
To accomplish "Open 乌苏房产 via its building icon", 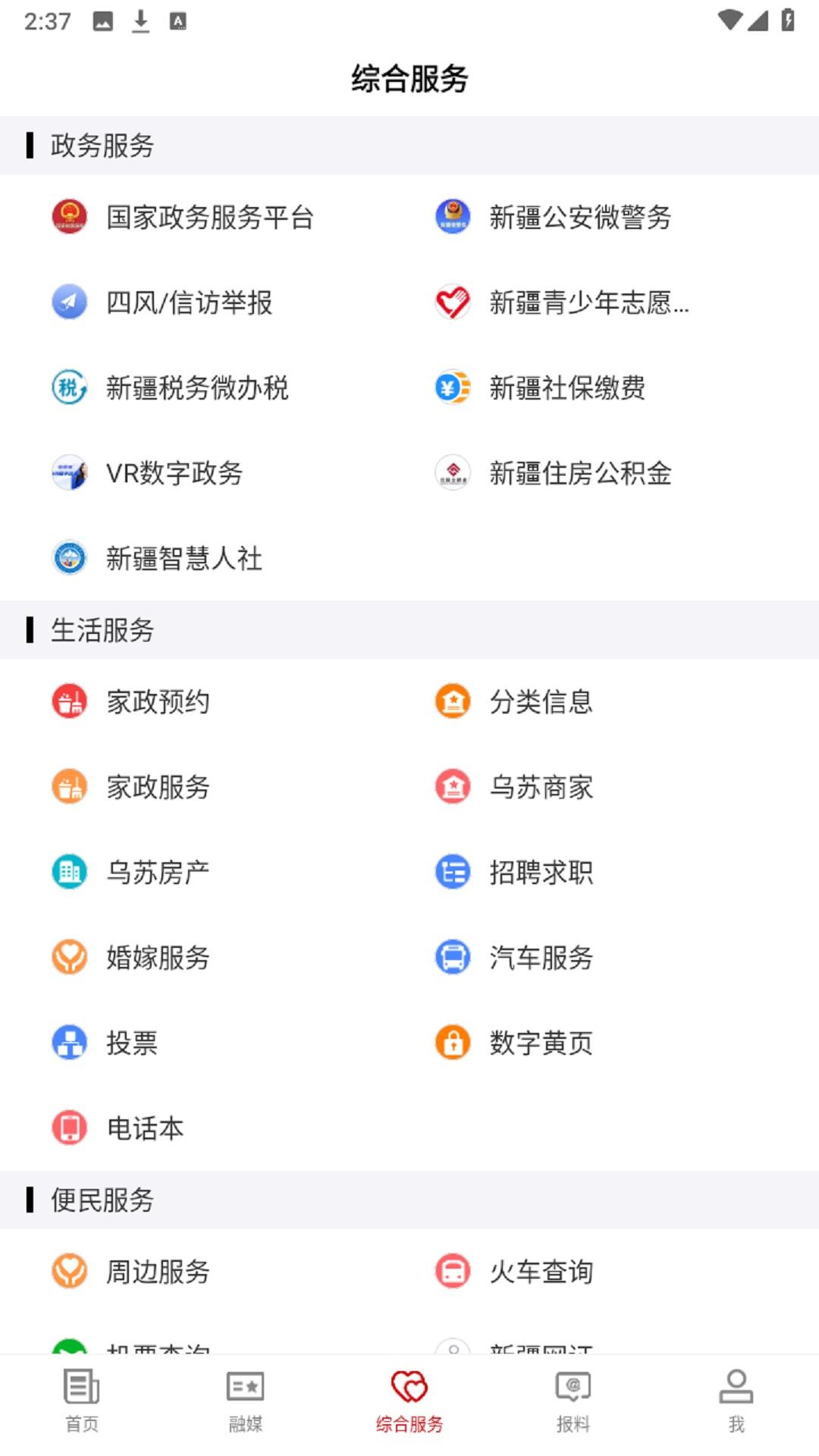I will point(69,872).
